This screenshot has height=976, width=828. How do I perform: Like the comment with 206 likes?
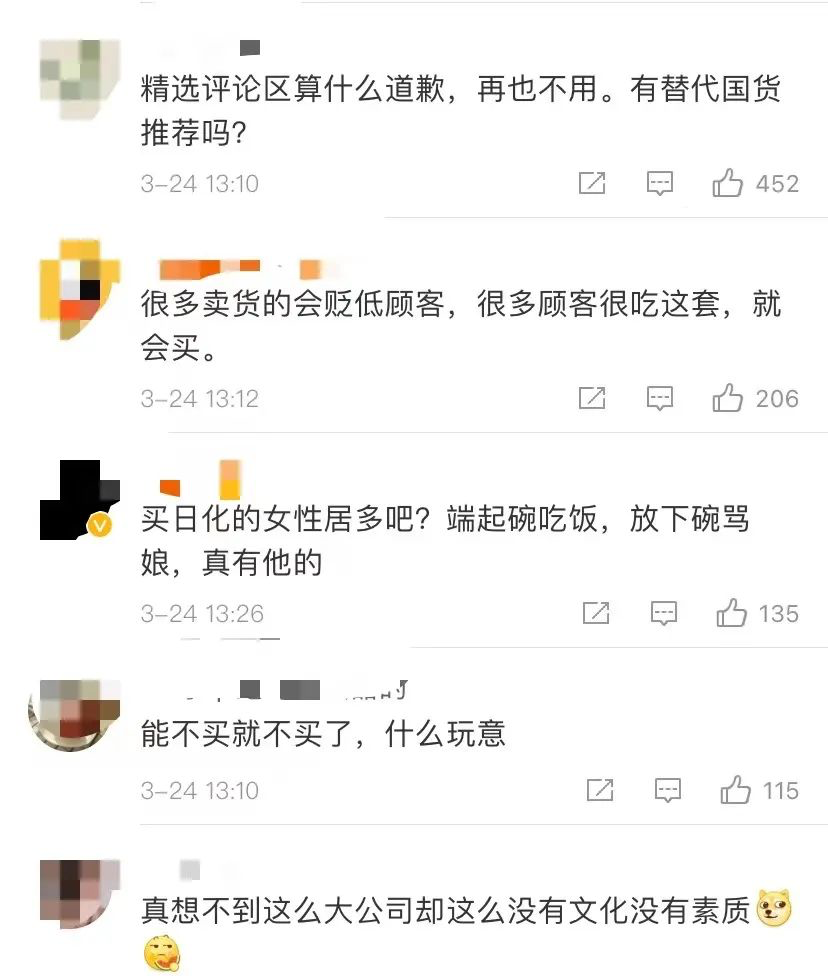tap(728, 399)
